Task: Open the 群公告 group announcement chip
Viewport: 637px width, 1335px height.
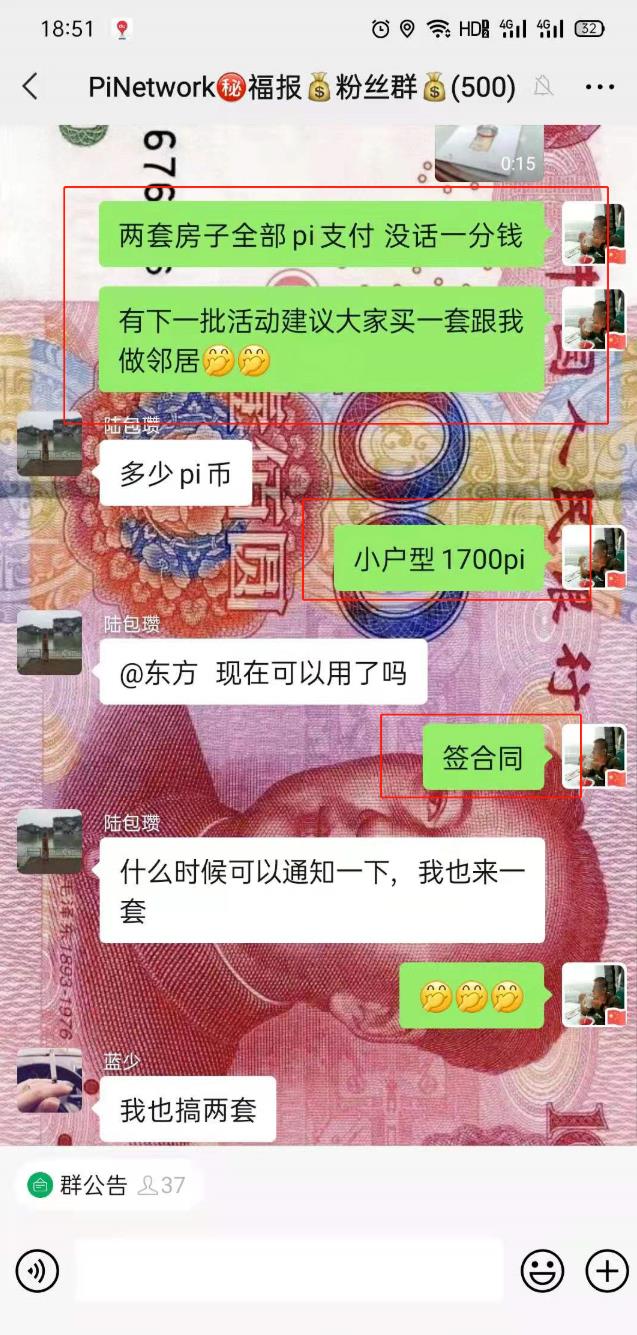Action: click(80, 1186)
